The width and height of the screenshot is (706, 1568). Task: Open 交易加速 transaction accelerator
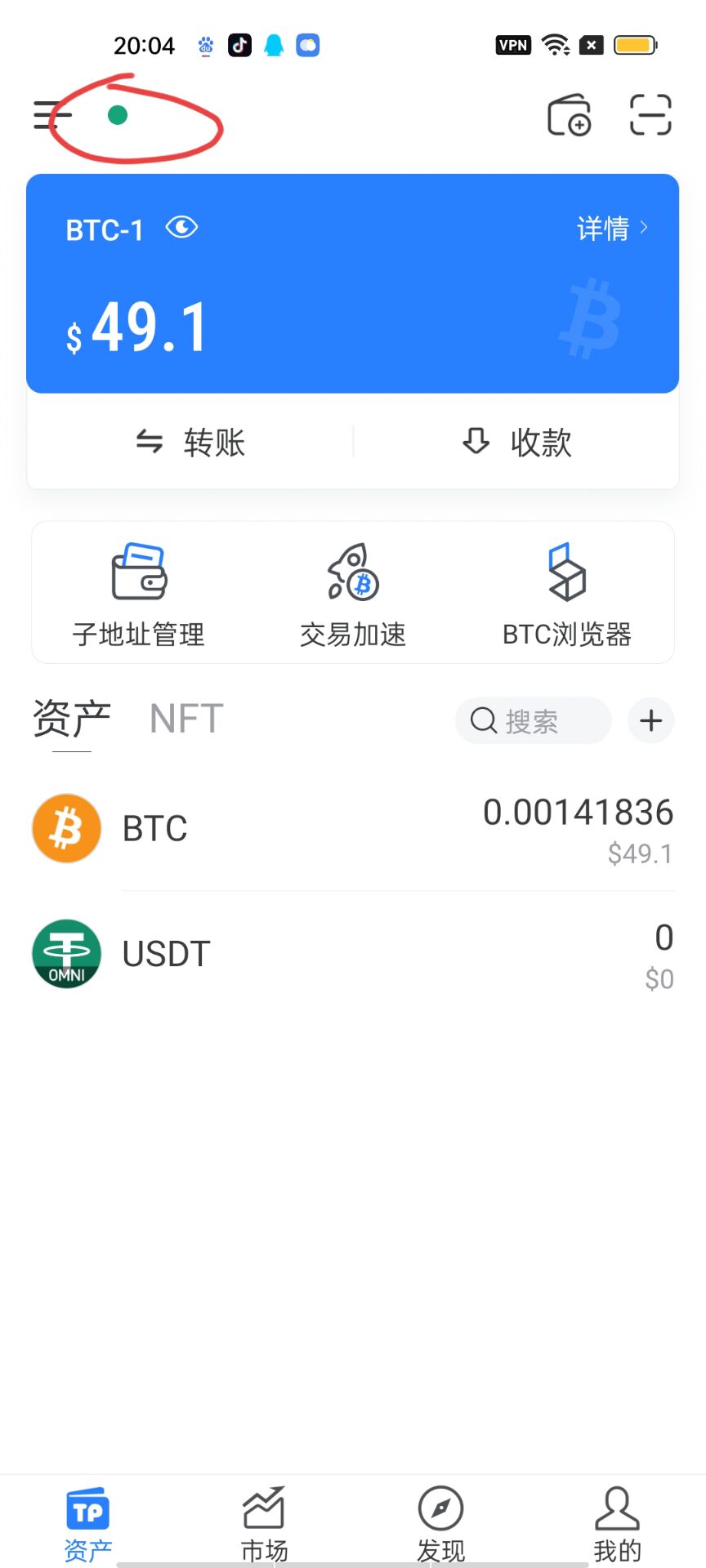pos(353,595)
